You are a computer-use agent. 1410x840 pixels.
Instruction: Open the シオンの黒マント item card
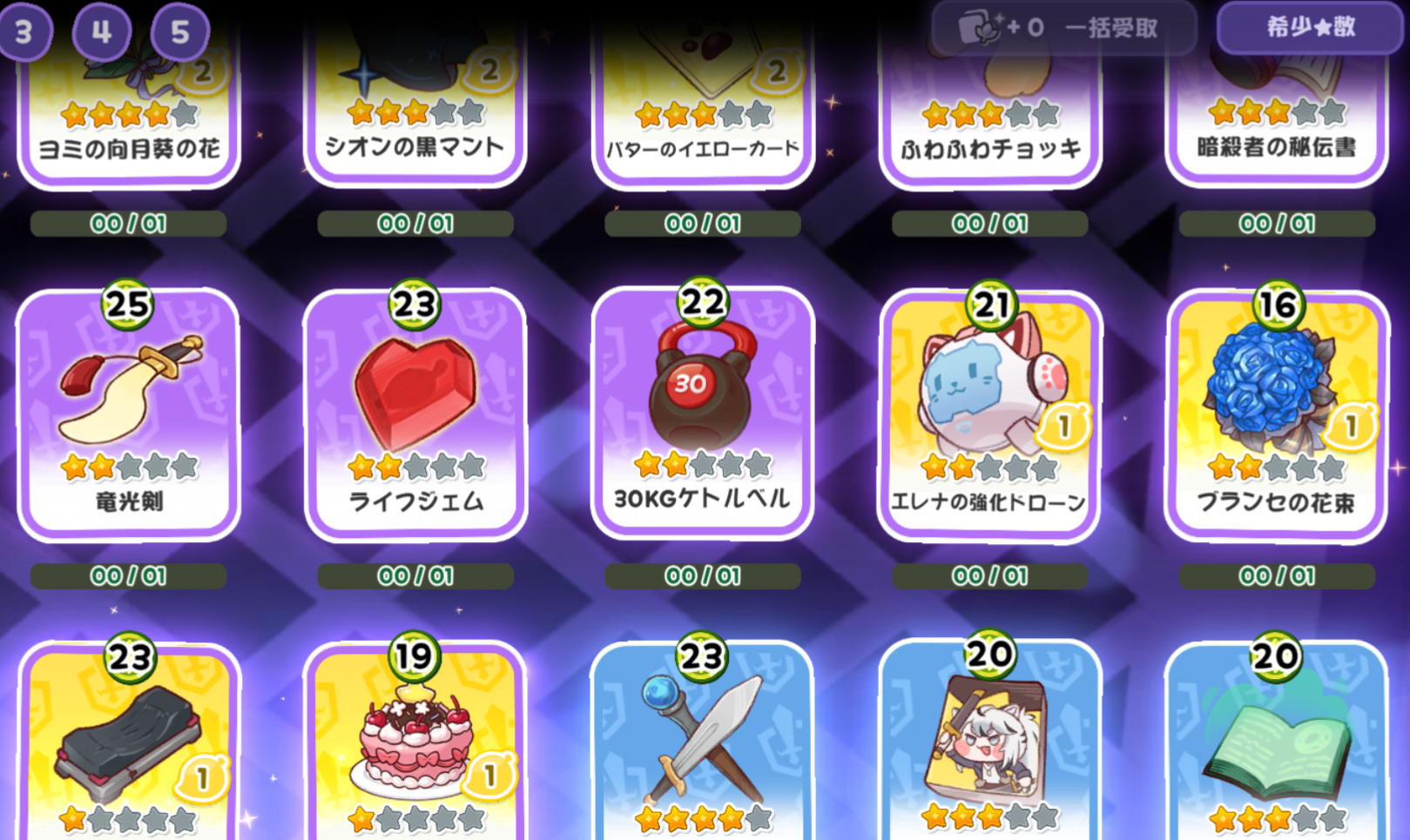[x=415, y=104]
